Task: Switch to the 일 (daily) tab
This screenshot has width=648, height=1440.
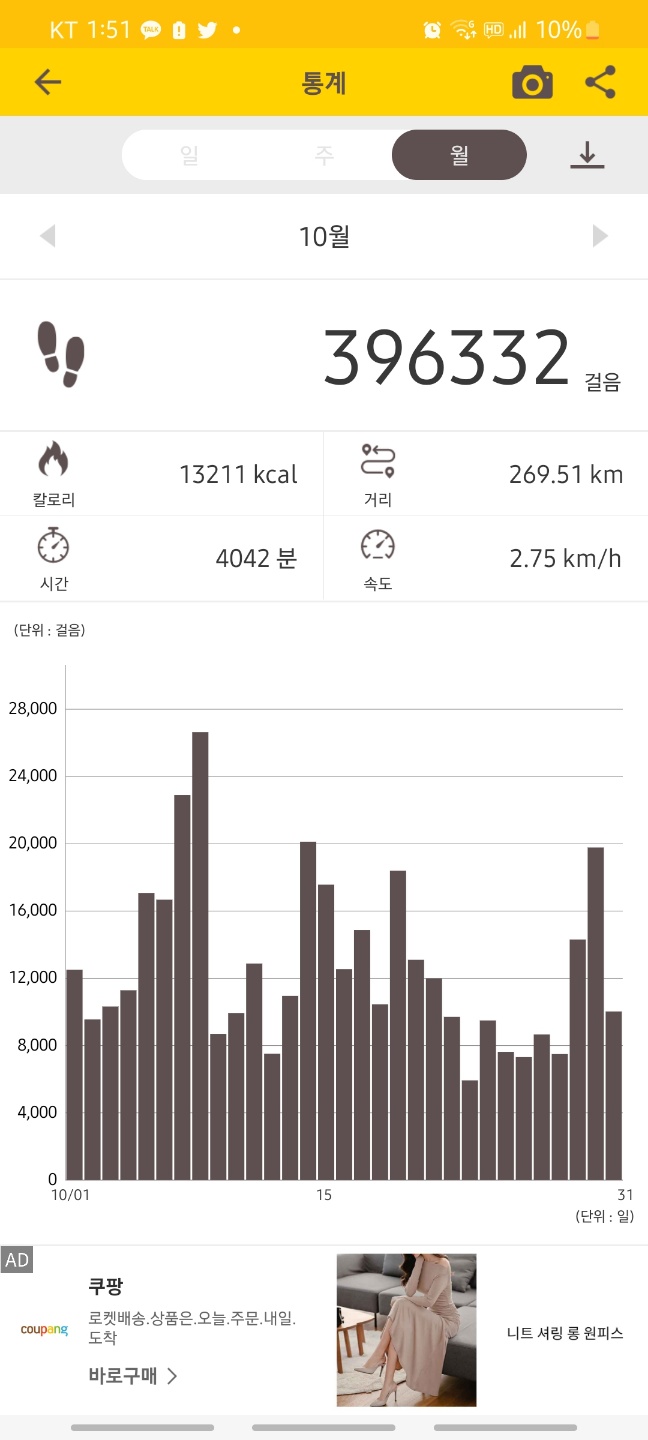Action: click(189, 155)
